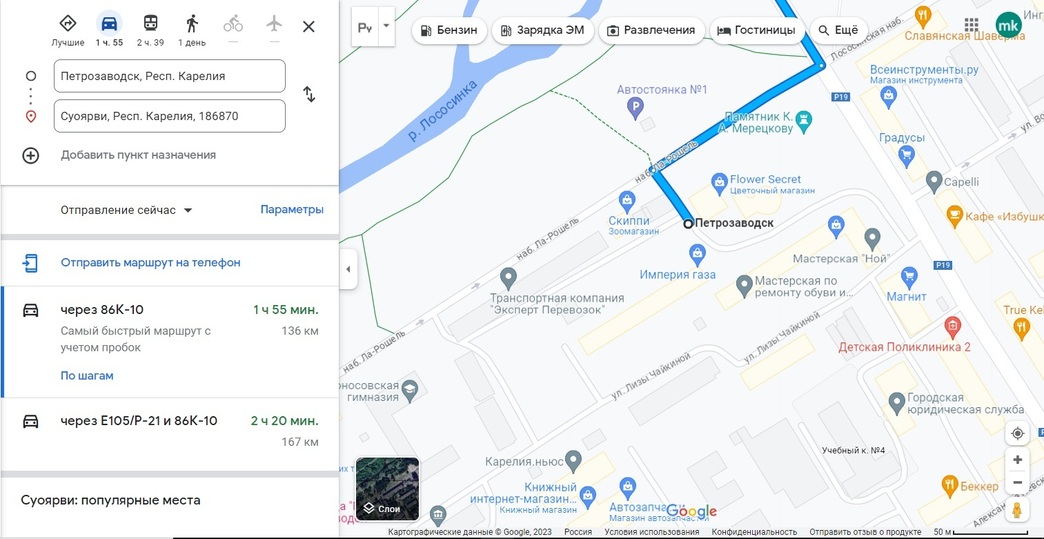Viewport: 1044px width, 539px height.
Task: Open the Слои layers switcher
Action: click(x=388, y=489)
